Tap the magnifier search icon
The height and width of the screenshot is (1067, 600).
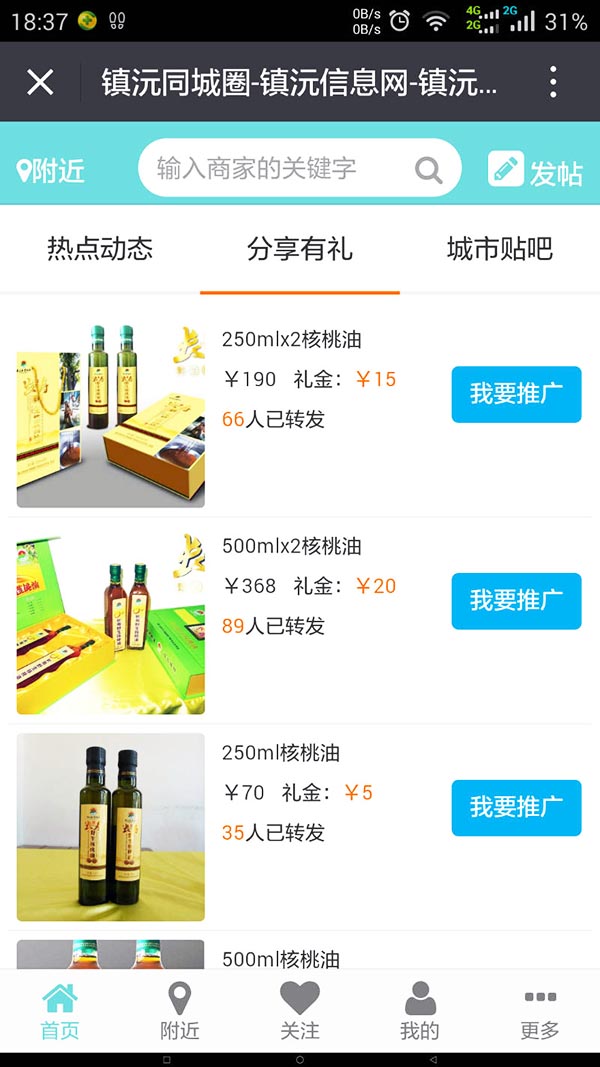point(429,170)
